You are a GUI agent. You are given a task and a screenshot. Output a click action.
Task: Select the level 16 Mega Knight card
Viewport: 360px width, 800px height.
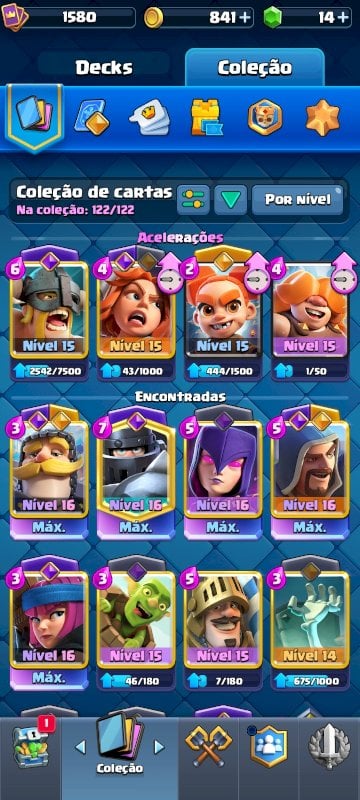click(x=136, y=471)
